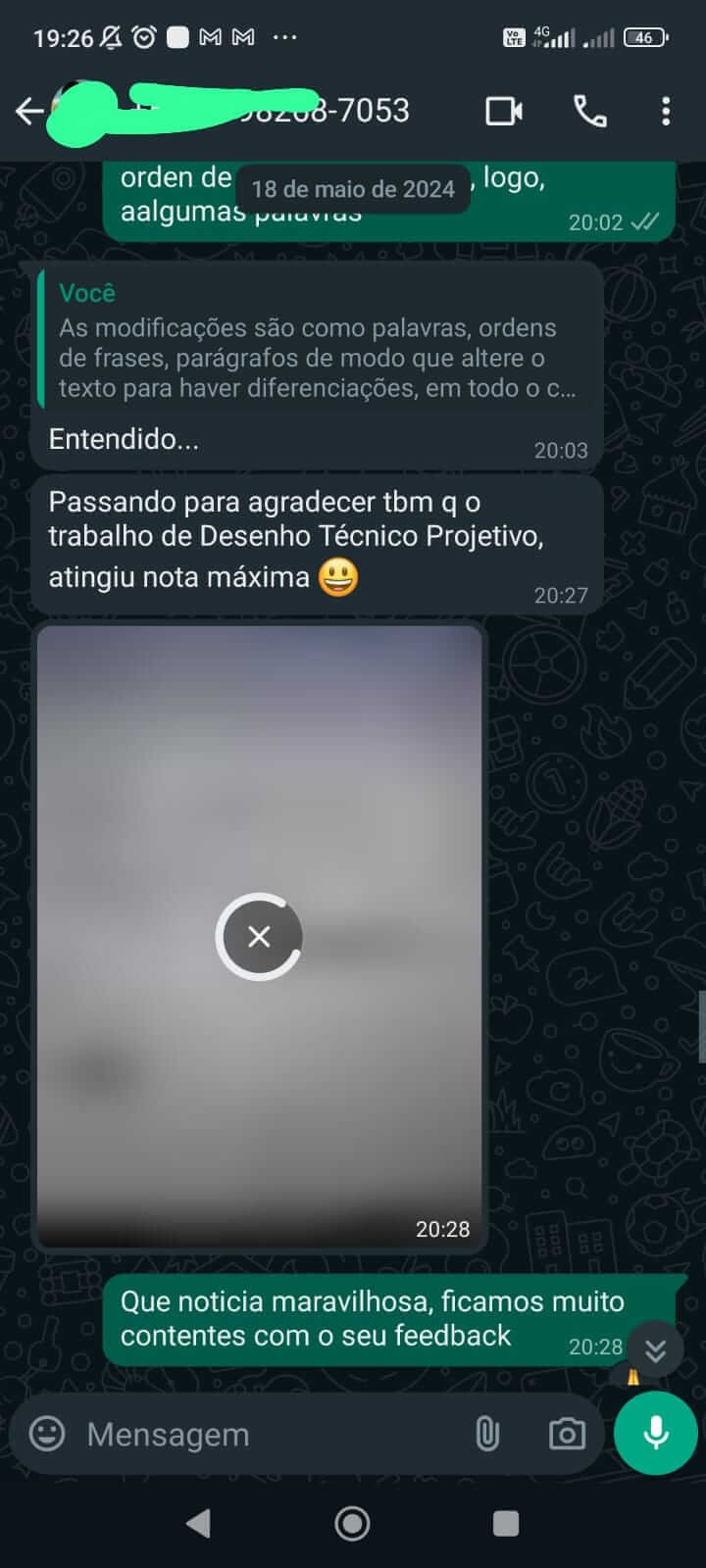706x1568 pixels.
Task: Cancel the image download in the chat
Action: (x=259, y=937)
